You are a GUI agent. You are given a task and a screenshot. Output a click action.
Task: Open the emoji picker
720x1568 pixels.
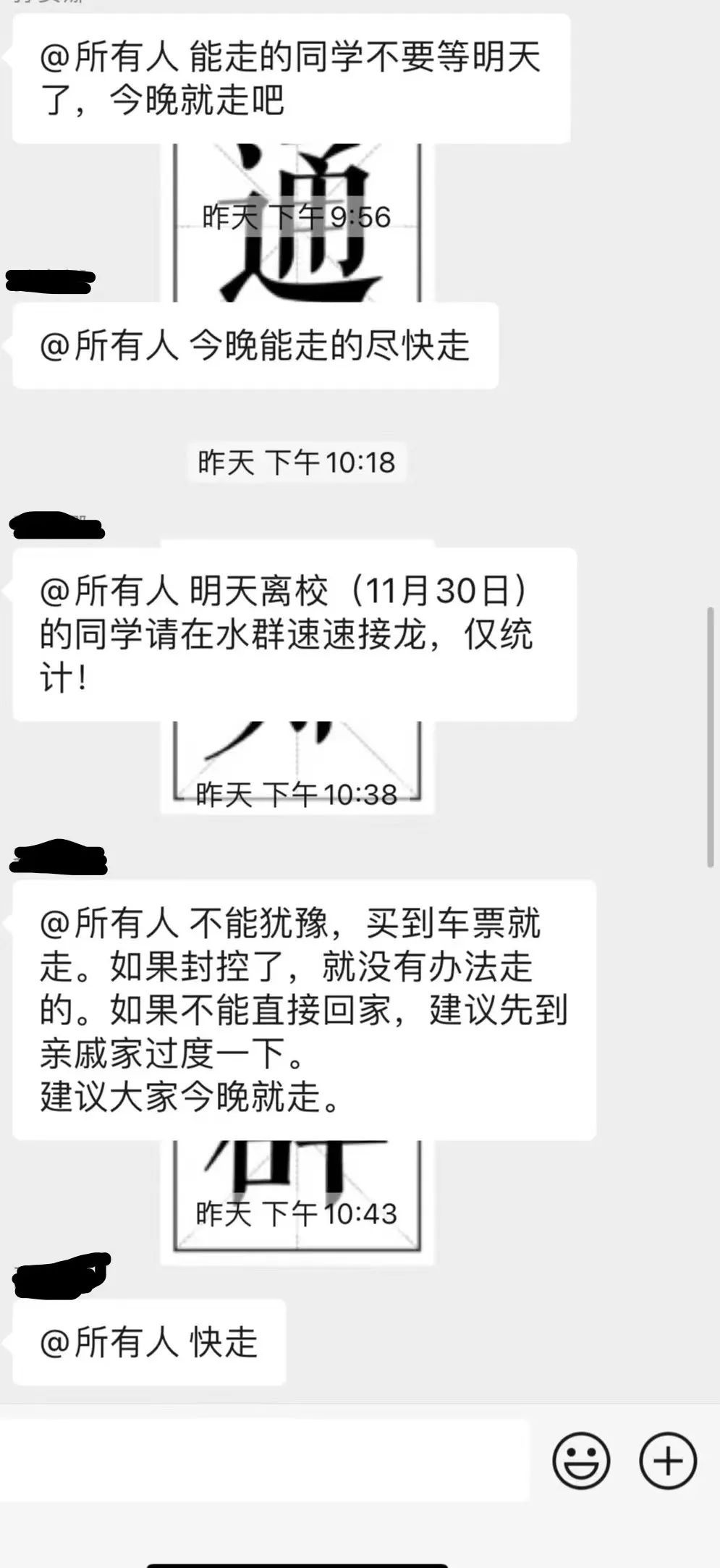[x=581, y=1461]
